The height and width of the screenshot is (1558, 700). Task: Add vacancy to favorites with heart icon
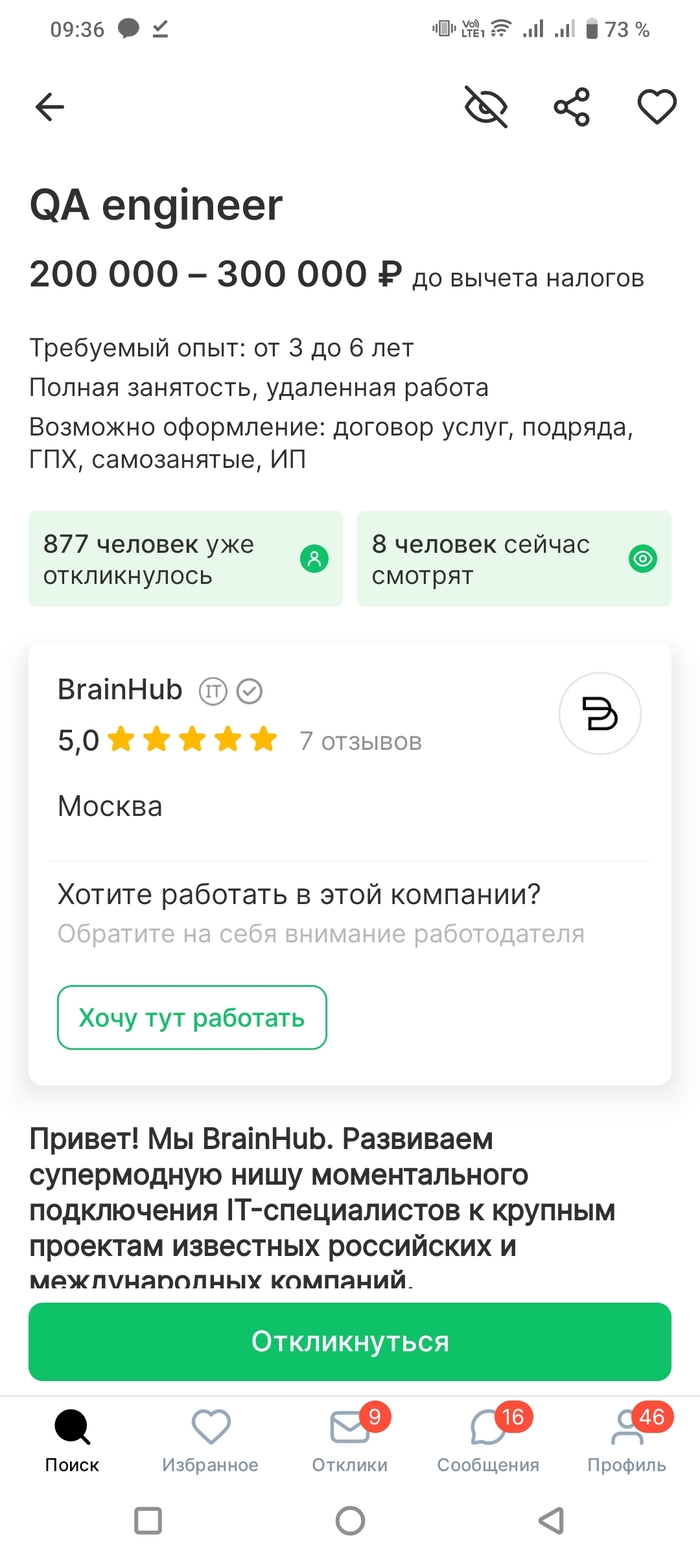coord(657,107)
